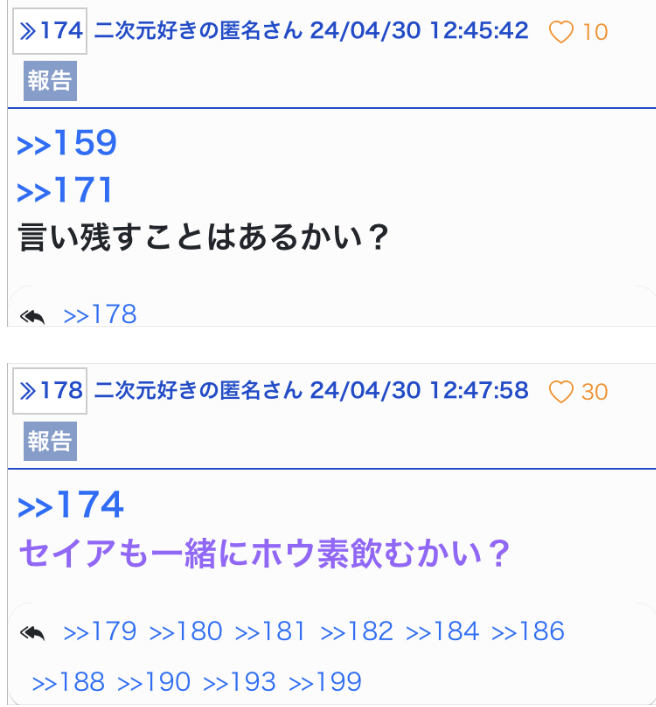Report post 178 with the 報告 button
The height and width of the screenshot is (707, 656).
(50, 441)
